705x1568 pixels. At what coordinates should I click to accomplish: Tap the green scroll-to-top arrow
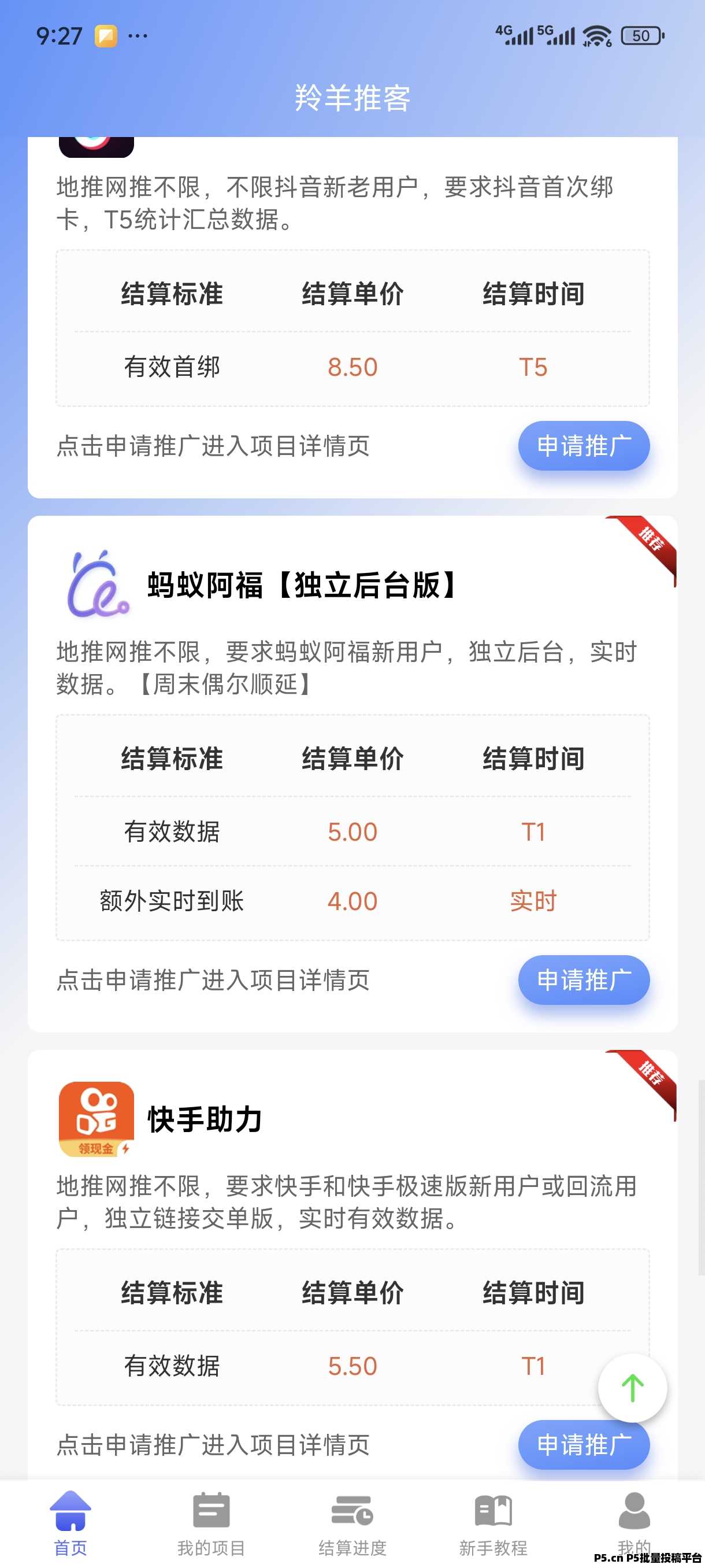(x=633, y=1388)
